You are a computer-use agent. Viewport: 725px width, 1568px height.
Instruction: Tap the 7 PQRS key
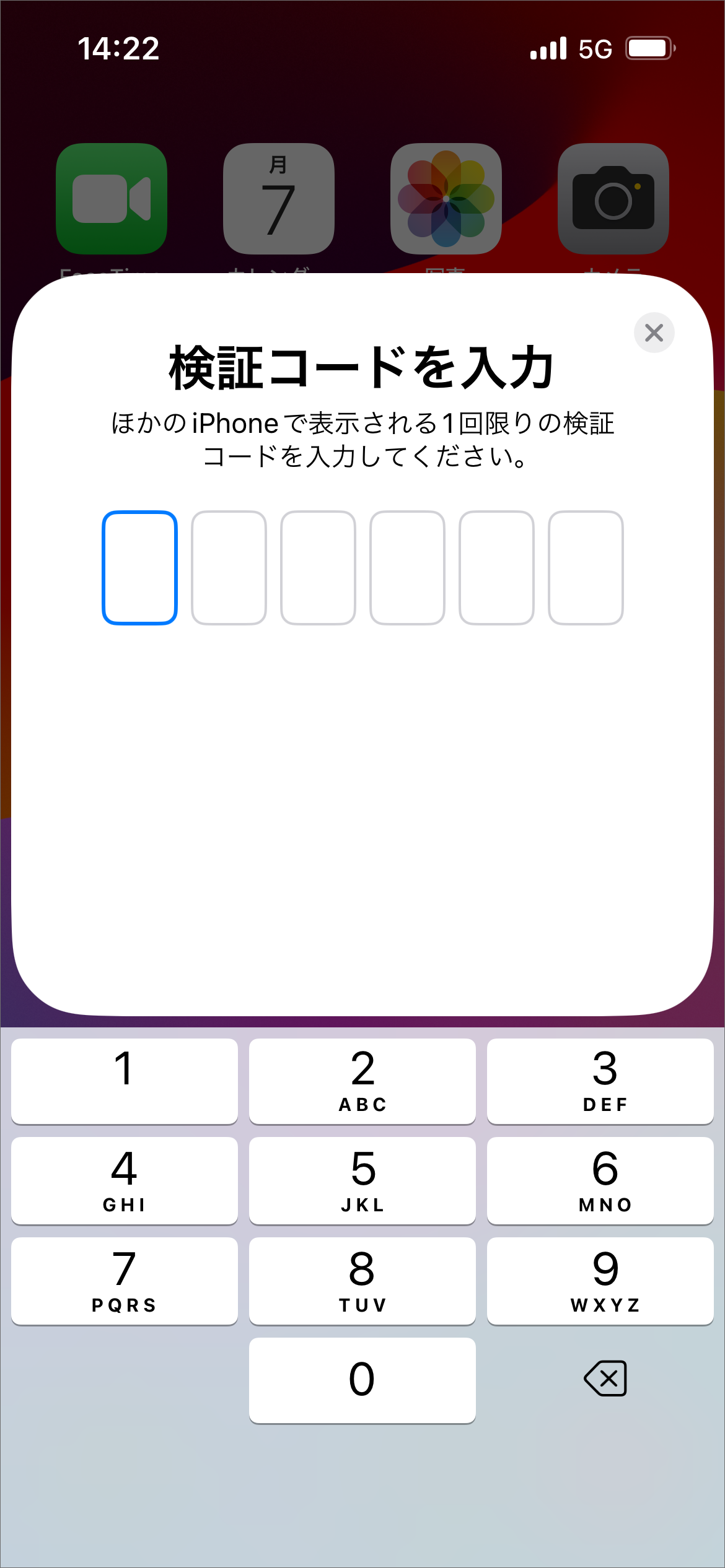124,1280
